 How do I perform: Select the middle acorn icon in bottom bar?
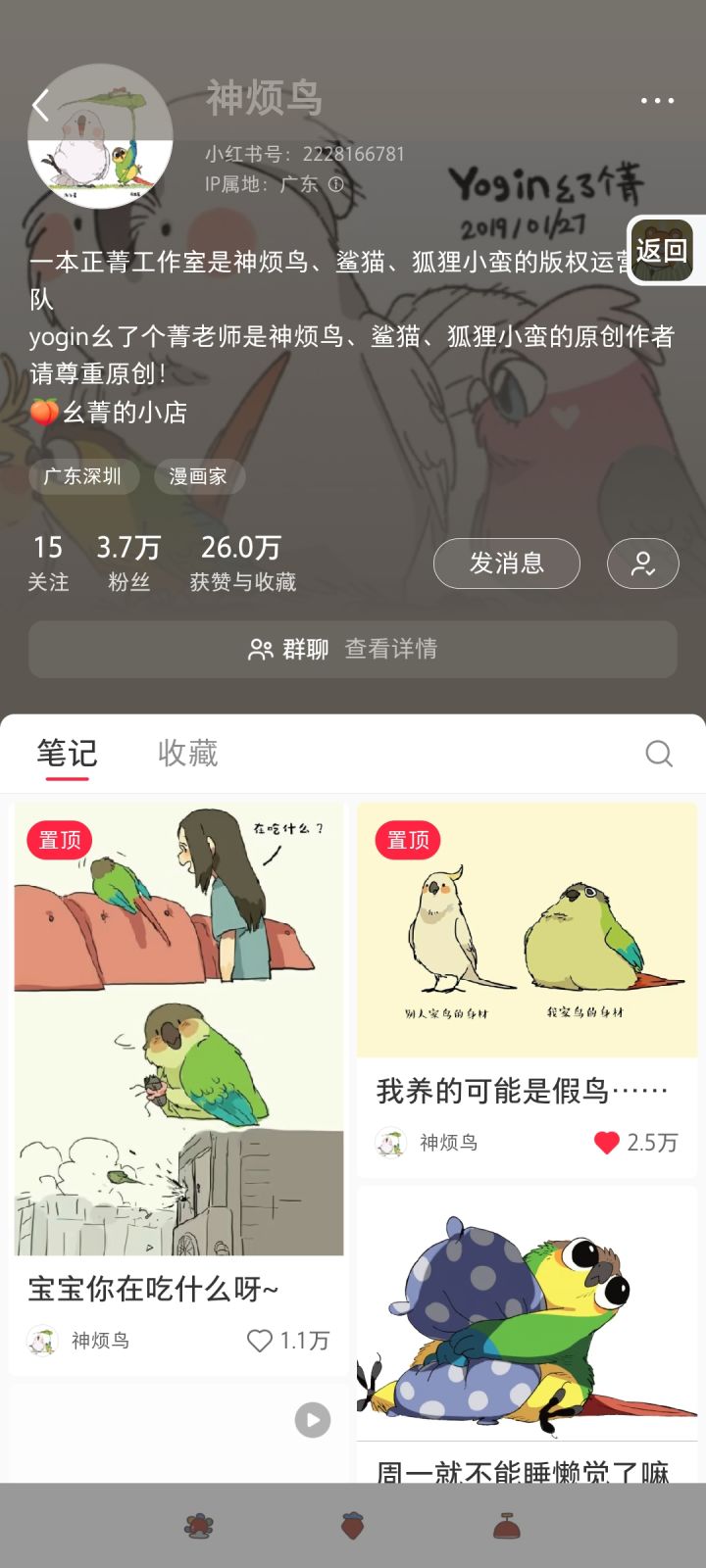352,1526
